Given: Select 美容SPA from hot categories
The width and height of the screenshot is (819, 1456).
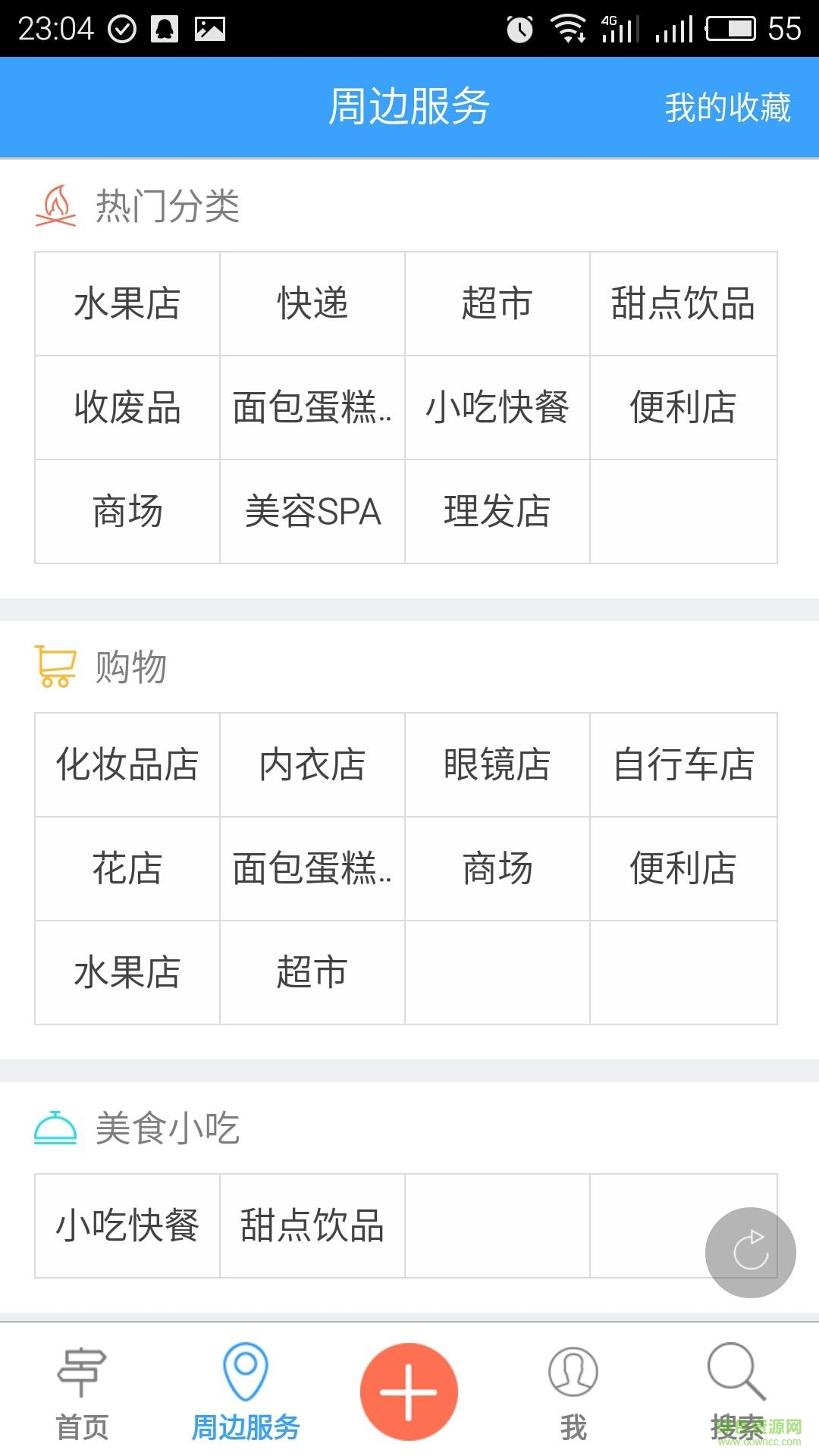Looking at the screenshot, I should point(312,512).
